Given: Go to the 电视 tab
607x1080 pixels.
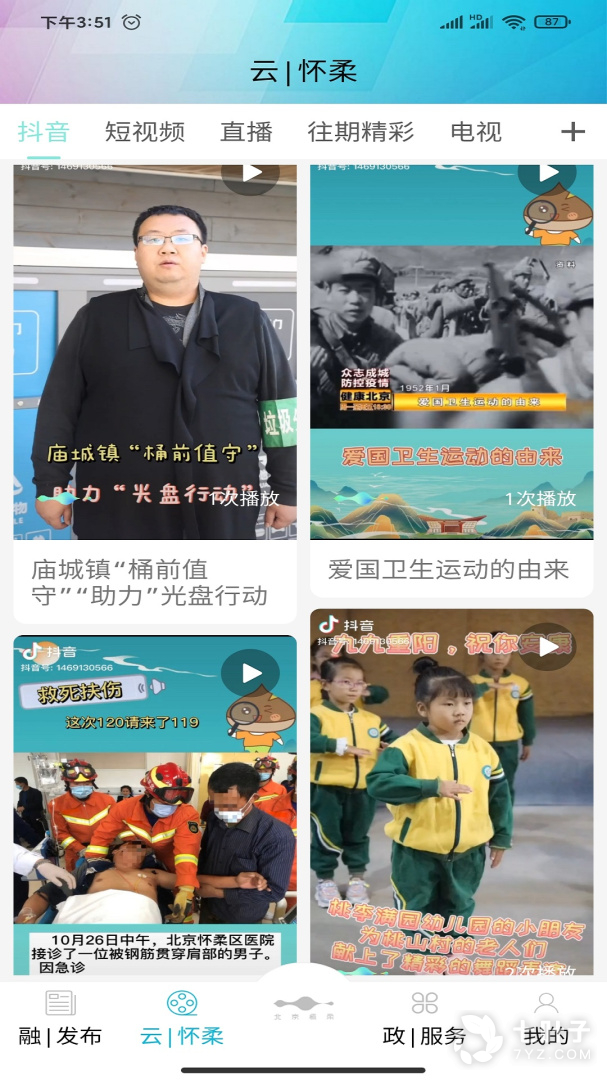Looking at the screenshot, I should coord(476,132).
